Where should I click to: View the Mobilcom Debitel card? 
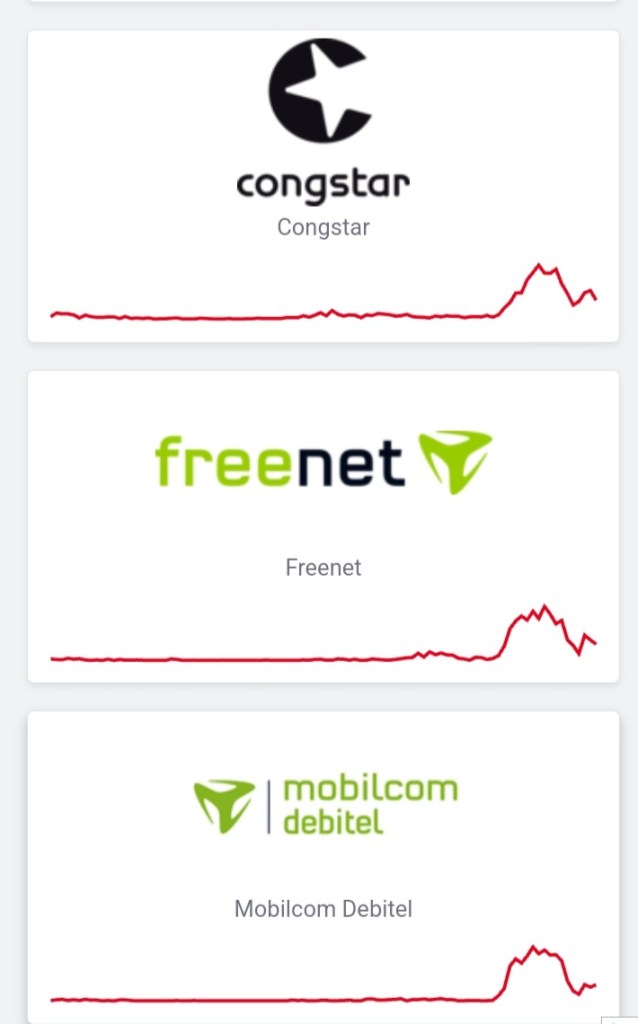(323, 866)
